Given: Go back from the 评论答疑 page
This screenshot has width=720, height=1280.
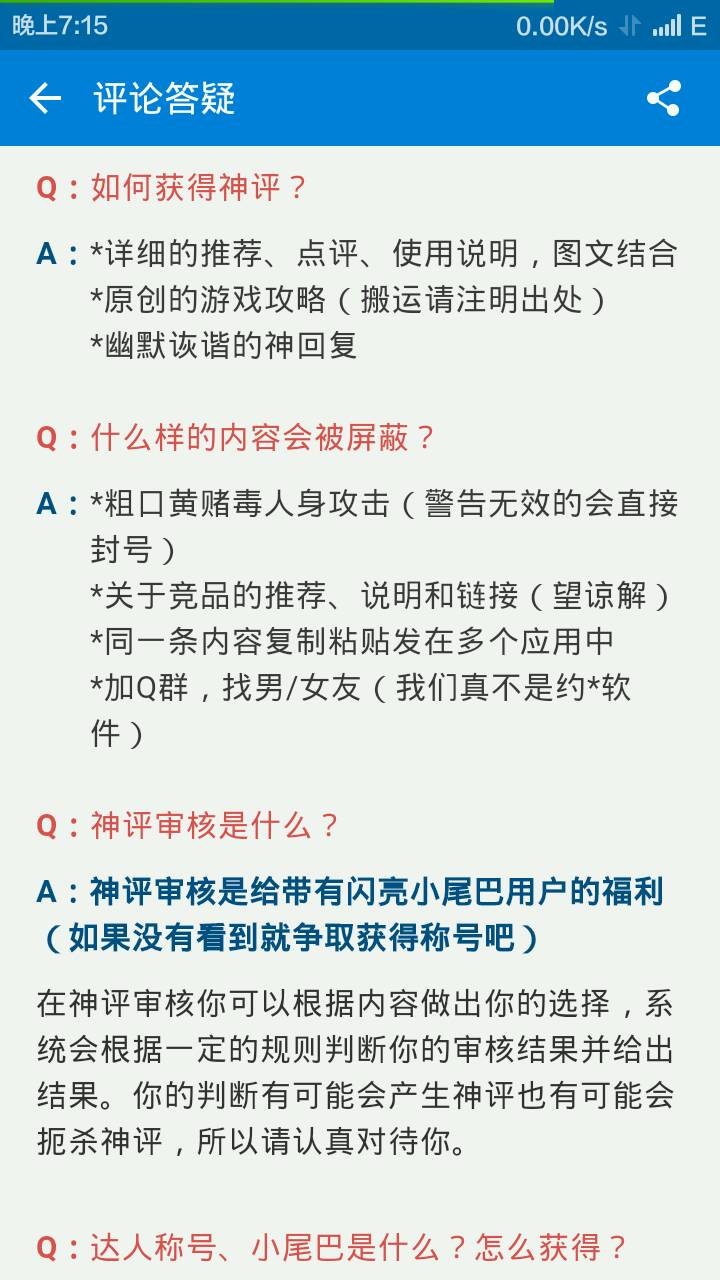Looking at the screenshot, I should [45, 98].
